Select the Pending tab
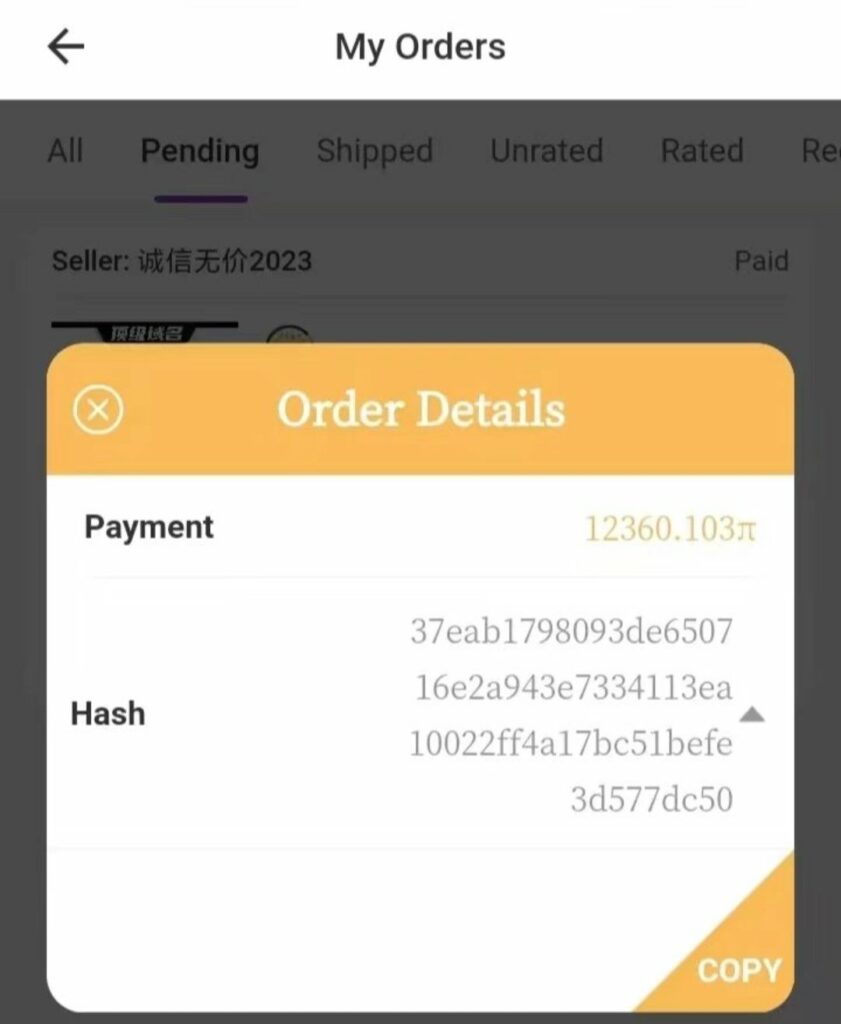This screenshot has width=841, height=1024. click(x=200, y=151)
